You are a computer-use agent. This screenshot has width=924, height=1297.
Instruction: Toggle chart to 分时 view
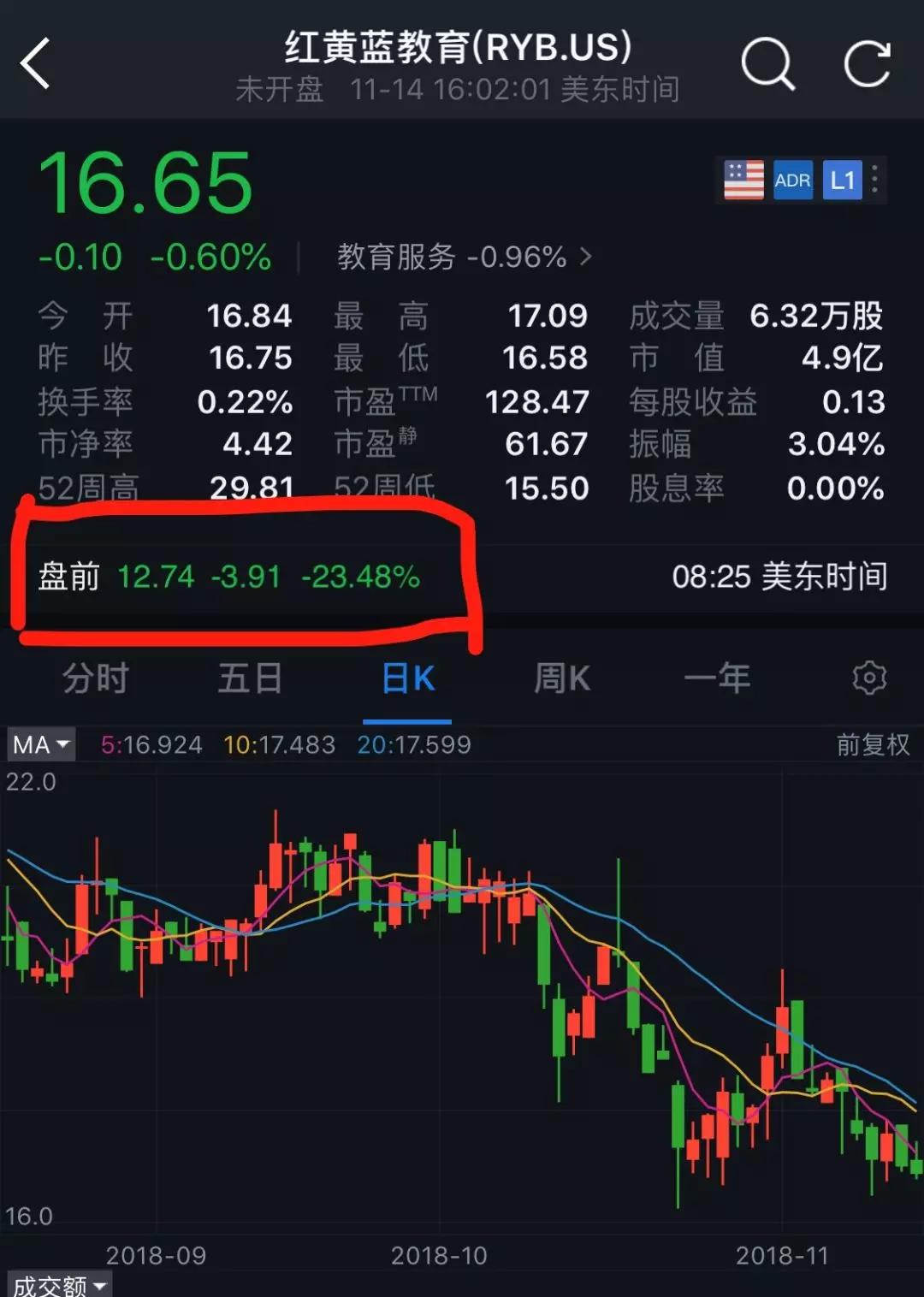94,677
